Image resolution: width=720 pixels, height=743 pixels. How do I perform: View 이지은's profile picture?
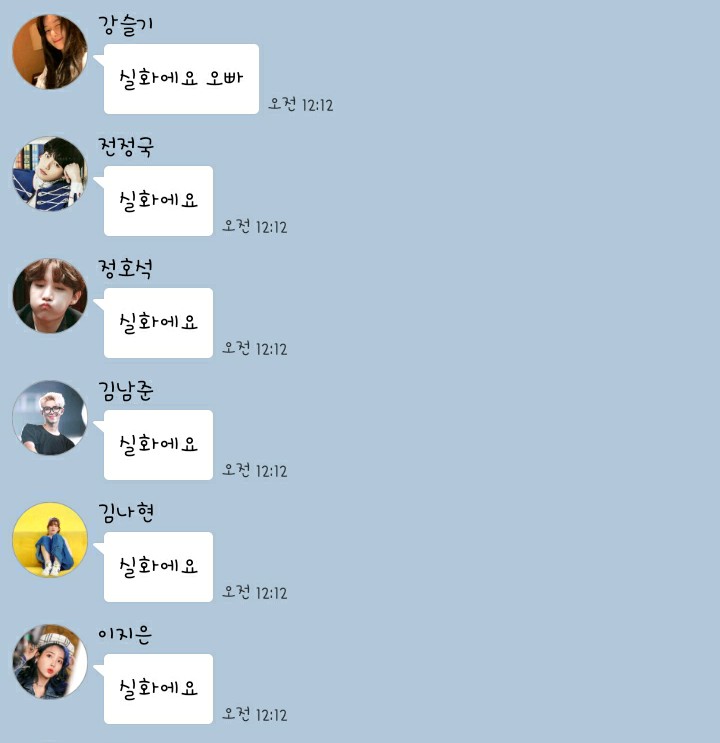tap(50, 662)
